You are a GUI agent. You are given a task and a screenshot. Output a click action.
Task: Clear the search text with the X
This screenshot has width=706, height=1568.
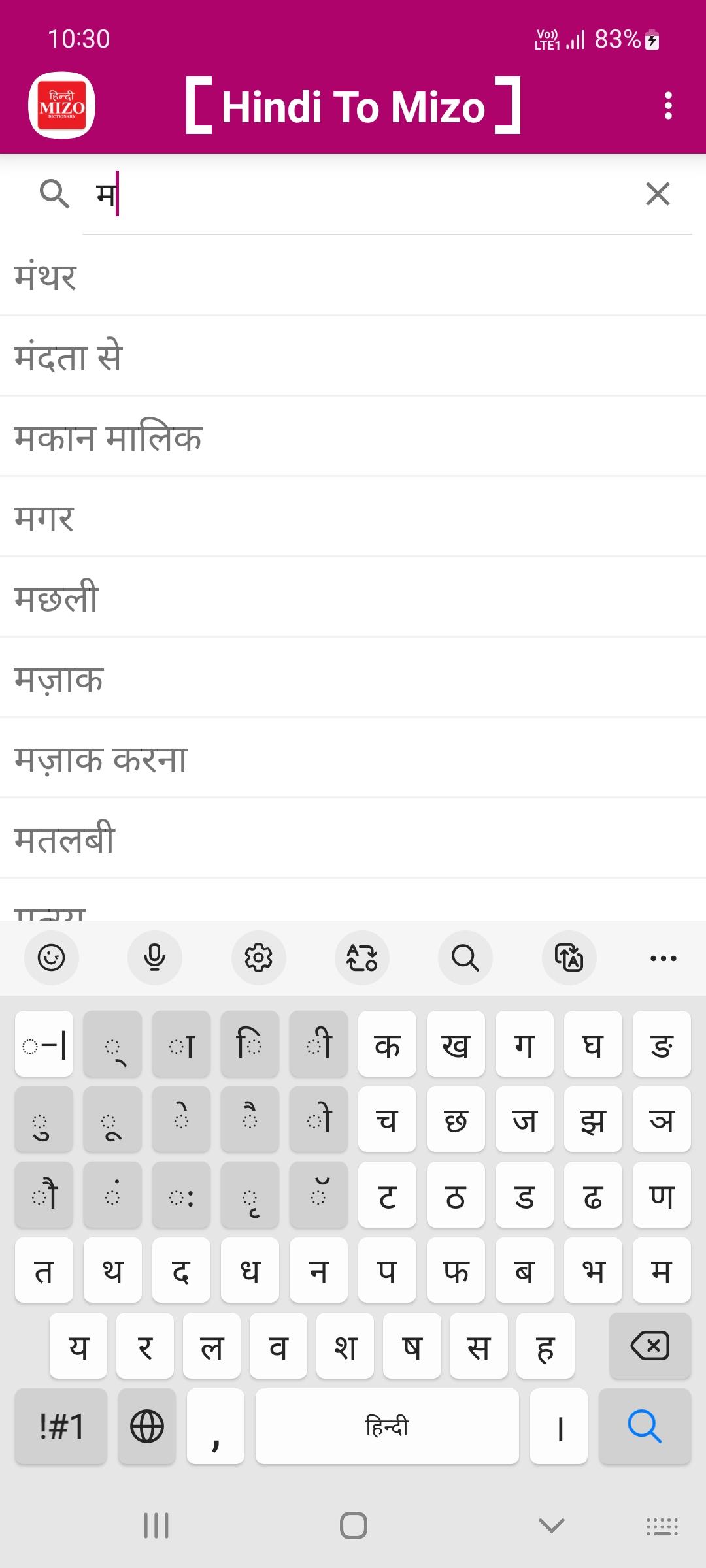(x=657, y=194)
